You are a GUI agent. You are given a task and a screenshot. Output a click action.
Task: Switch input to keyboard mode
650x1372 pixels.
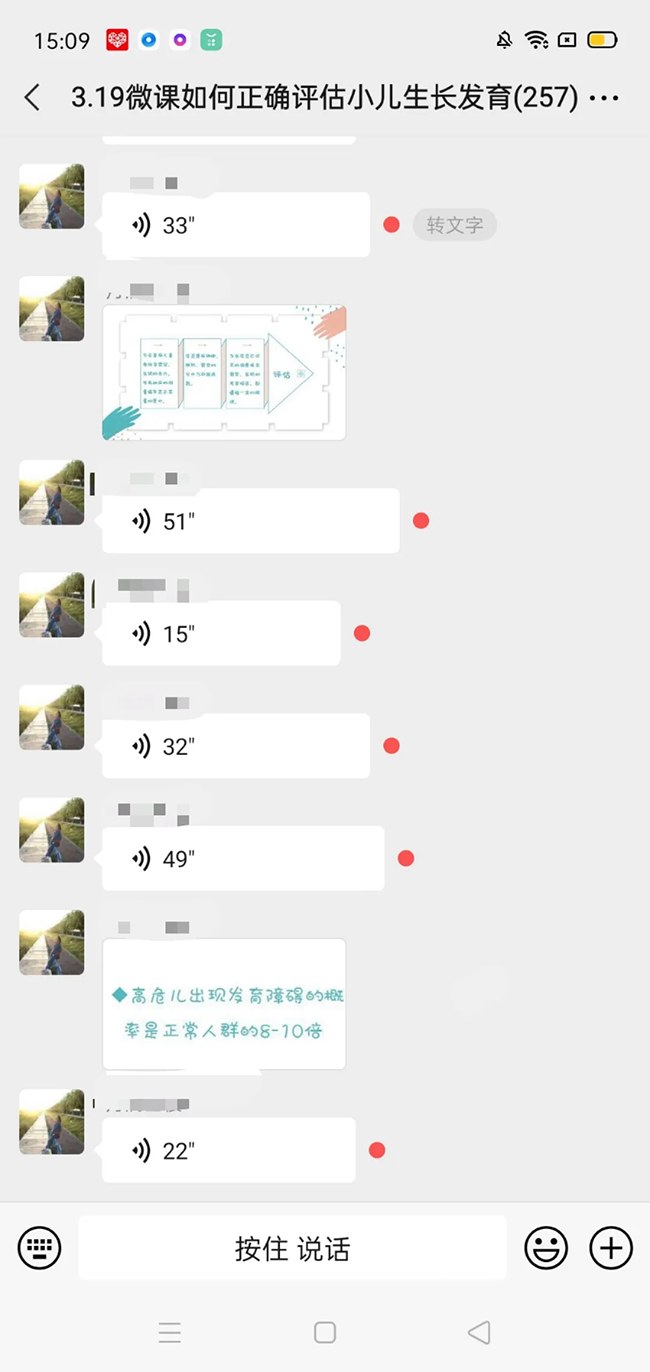point(40,1247)
